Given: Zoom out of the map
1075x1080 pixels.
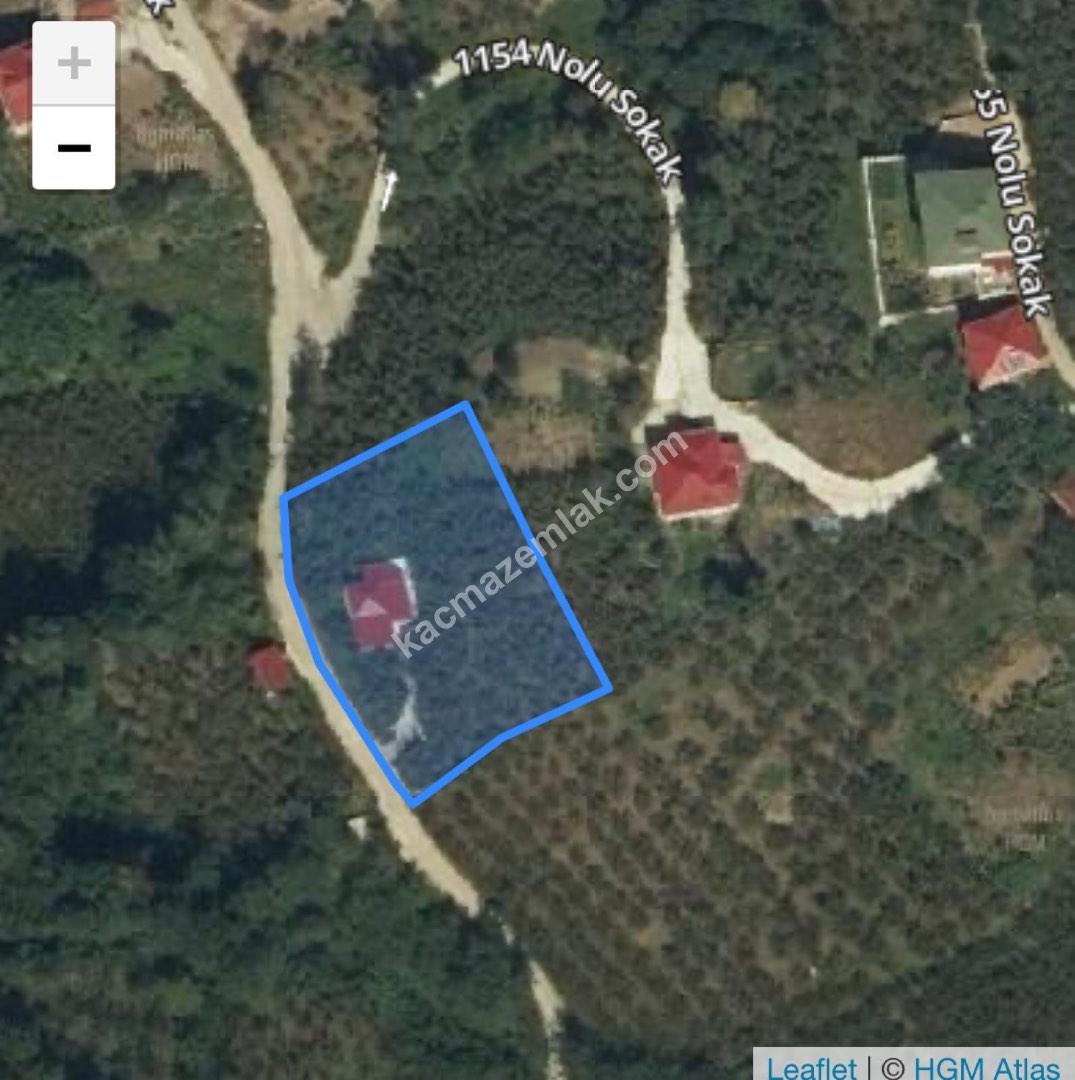Looking at the screenshot, I should tap(74, 148).
